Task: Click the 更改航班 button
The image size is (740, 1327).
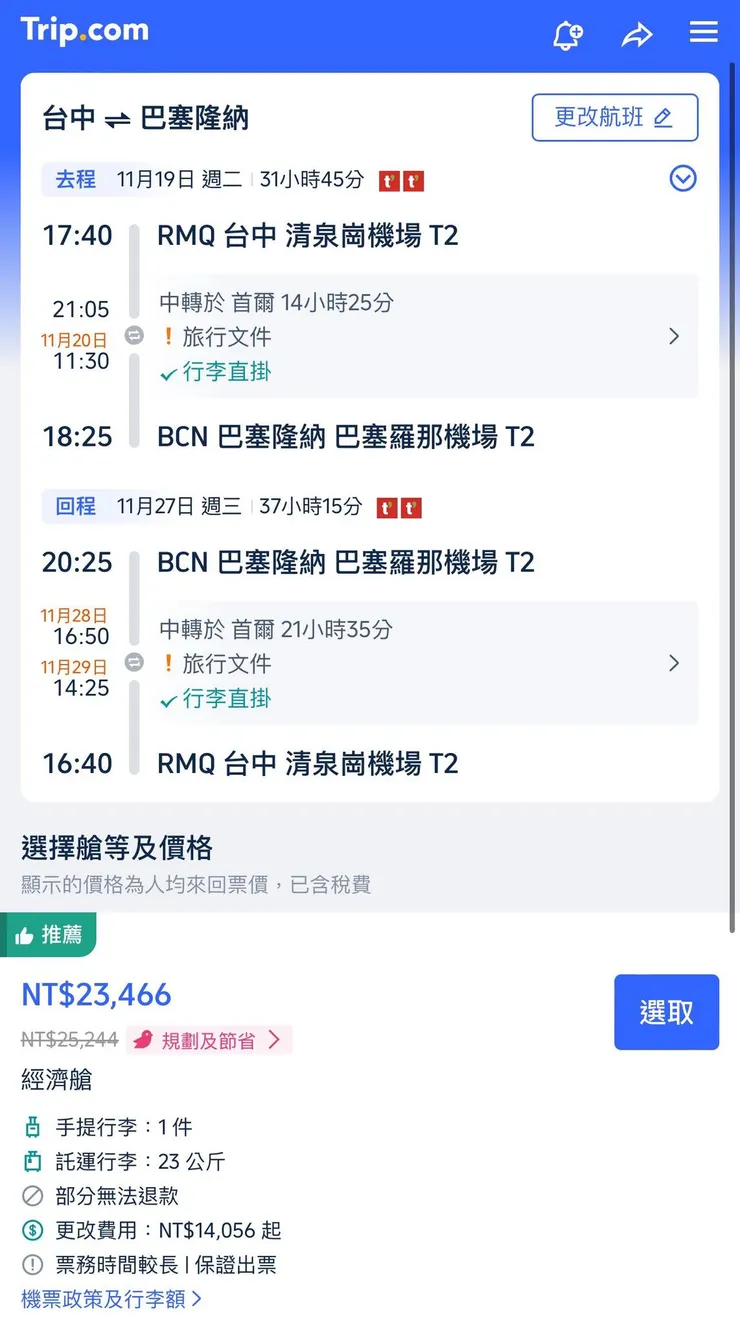Action: (x=614, y=117)
